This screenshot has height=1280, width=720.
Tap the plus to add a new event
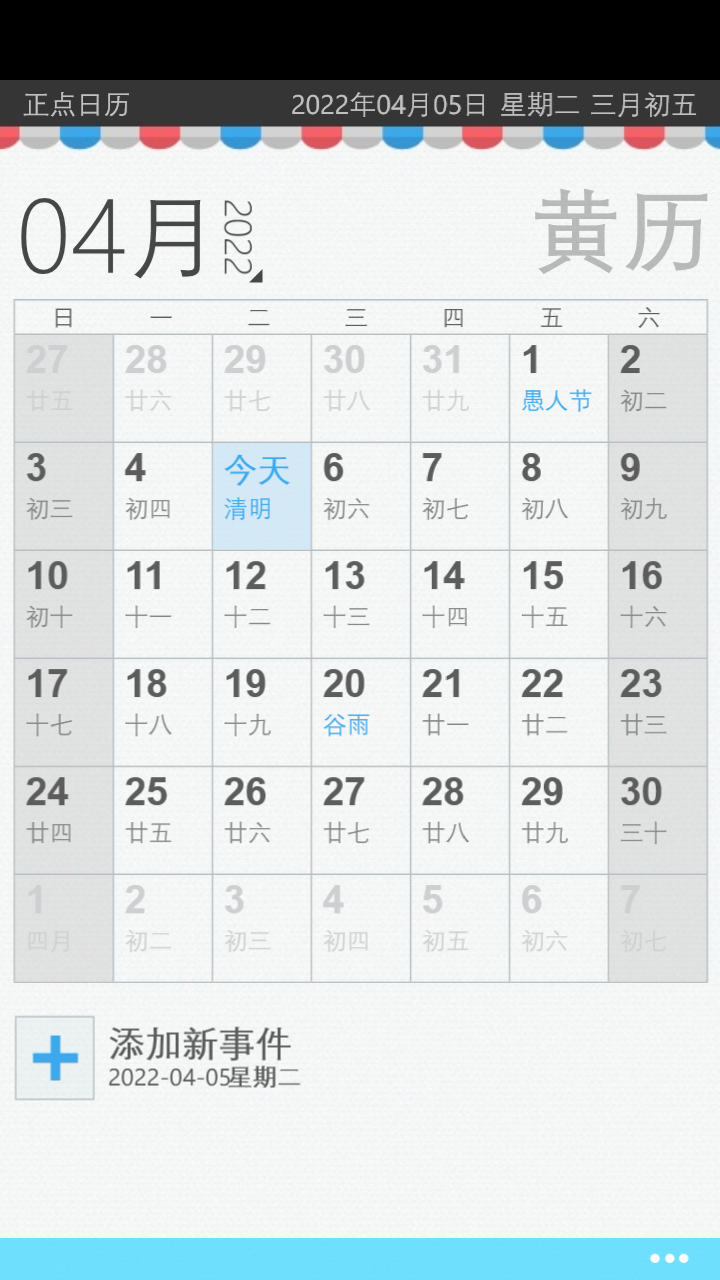(55, 1058)
